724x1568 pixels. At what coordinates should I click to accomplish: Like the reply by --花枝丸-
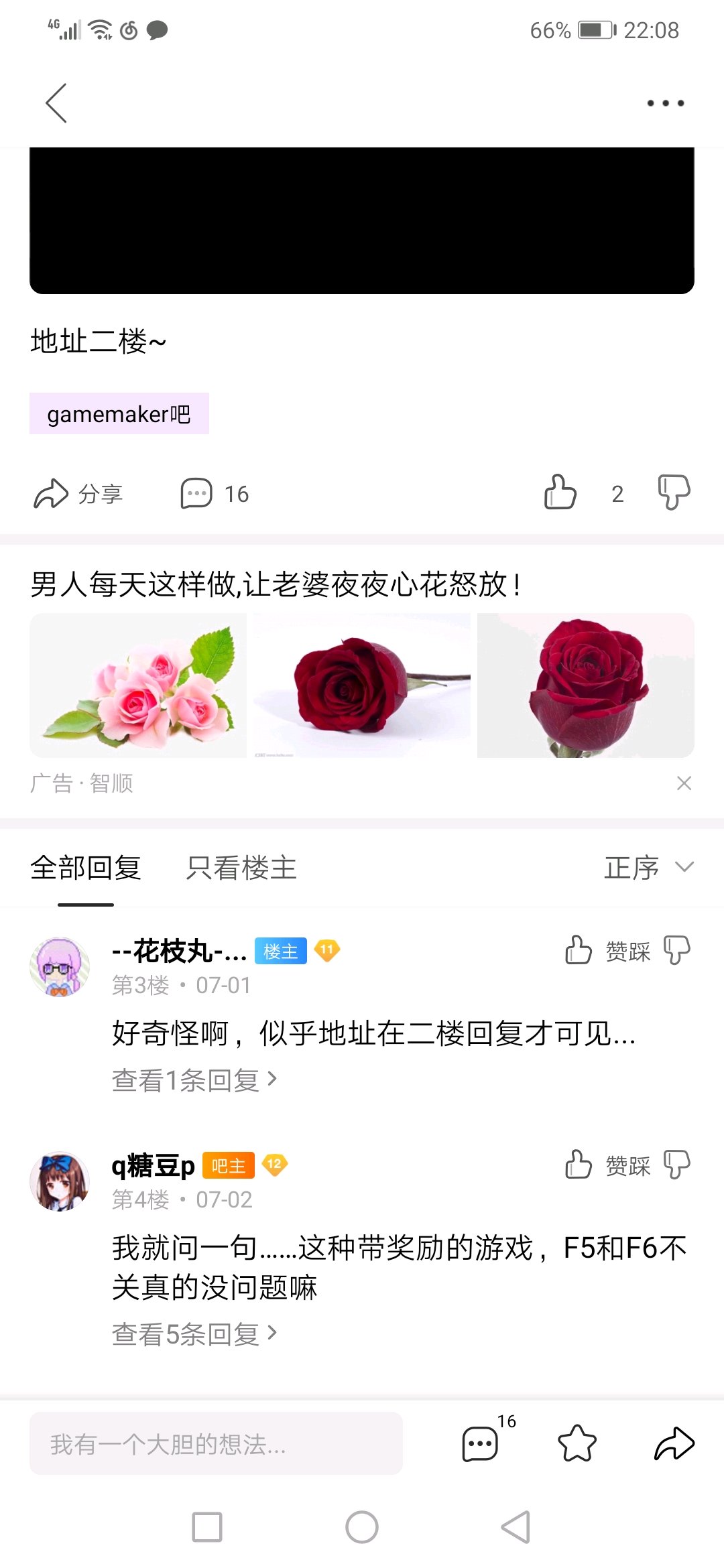point(578,950)
